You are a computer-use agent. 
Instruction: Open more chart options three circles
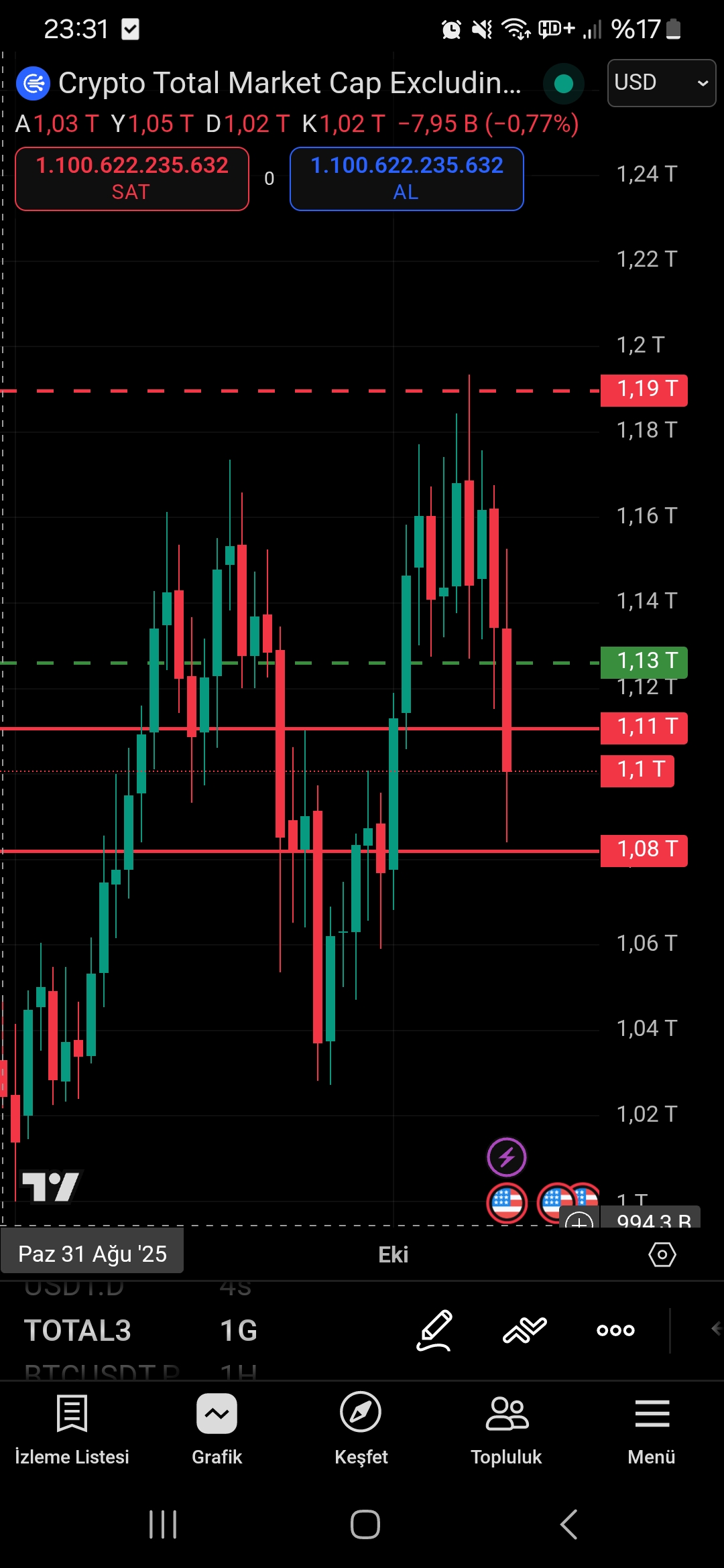coord(615,1330)
